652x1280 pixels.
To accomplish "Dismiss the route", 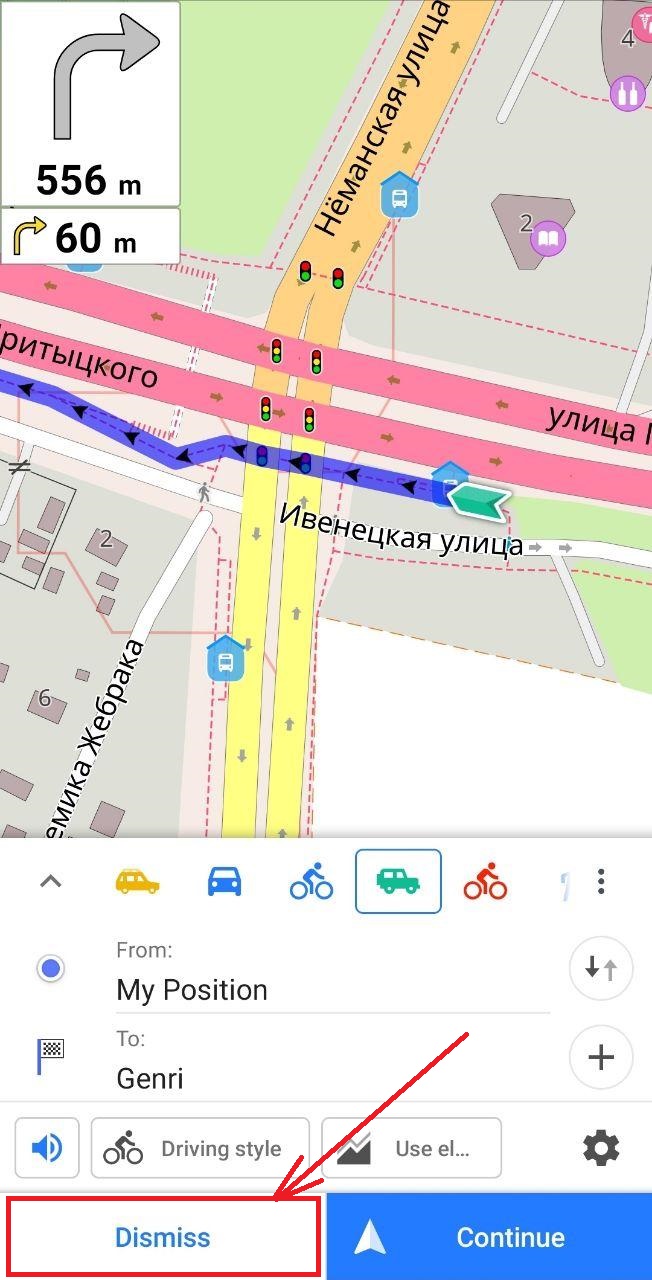I will tap(163, 1237).
